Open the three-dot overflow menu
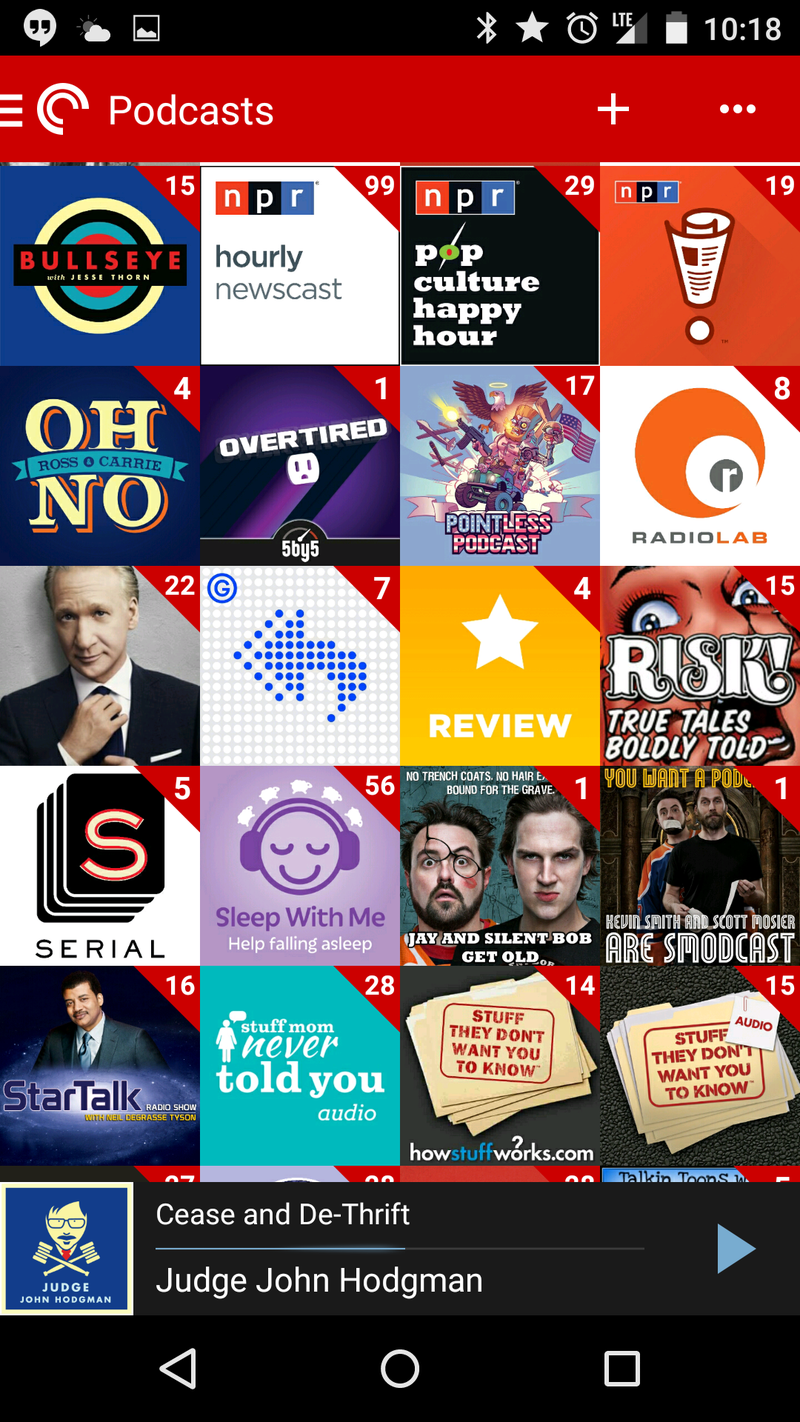The height and width of the screenshot is (1422, 800). click(x=737, y=110)
